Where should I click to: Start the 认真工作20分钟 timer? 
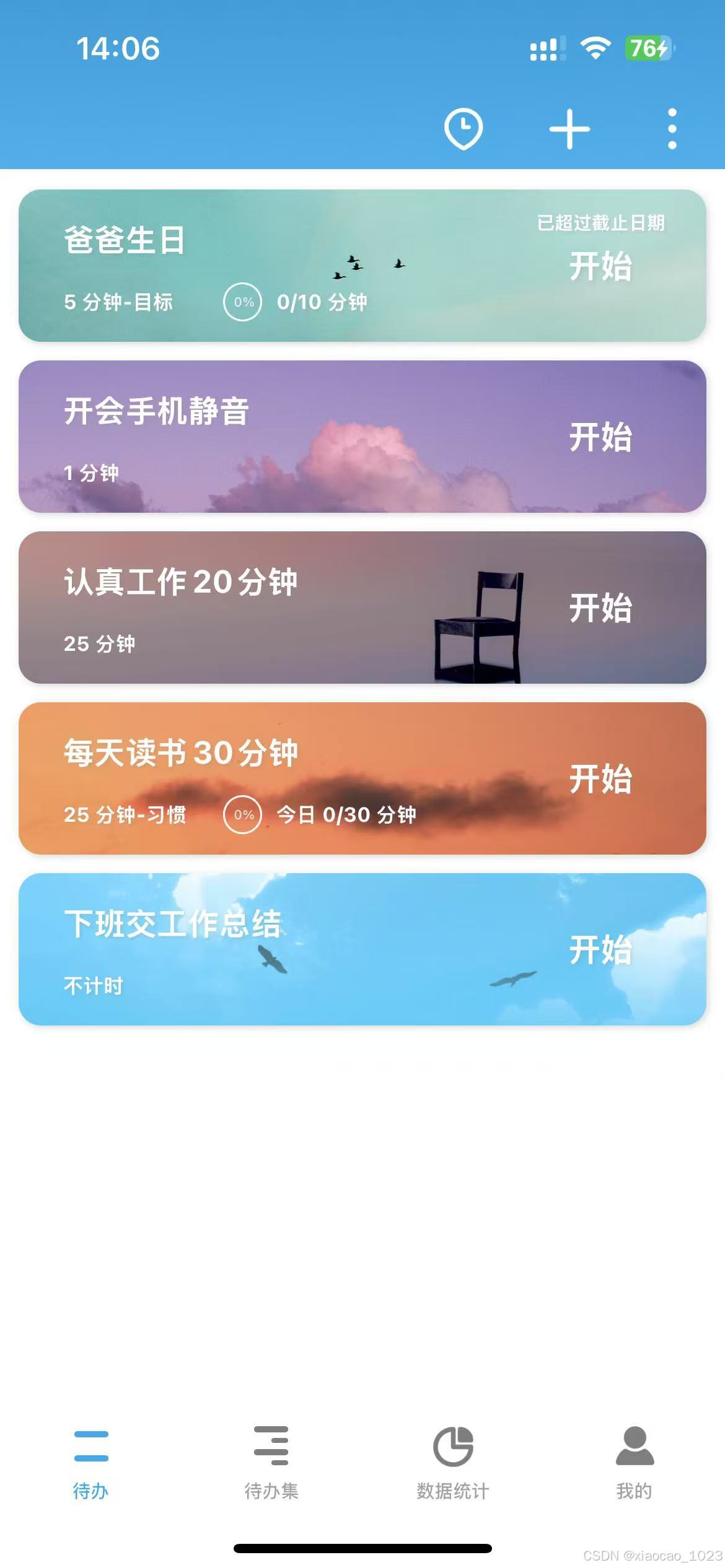[600, 608]
